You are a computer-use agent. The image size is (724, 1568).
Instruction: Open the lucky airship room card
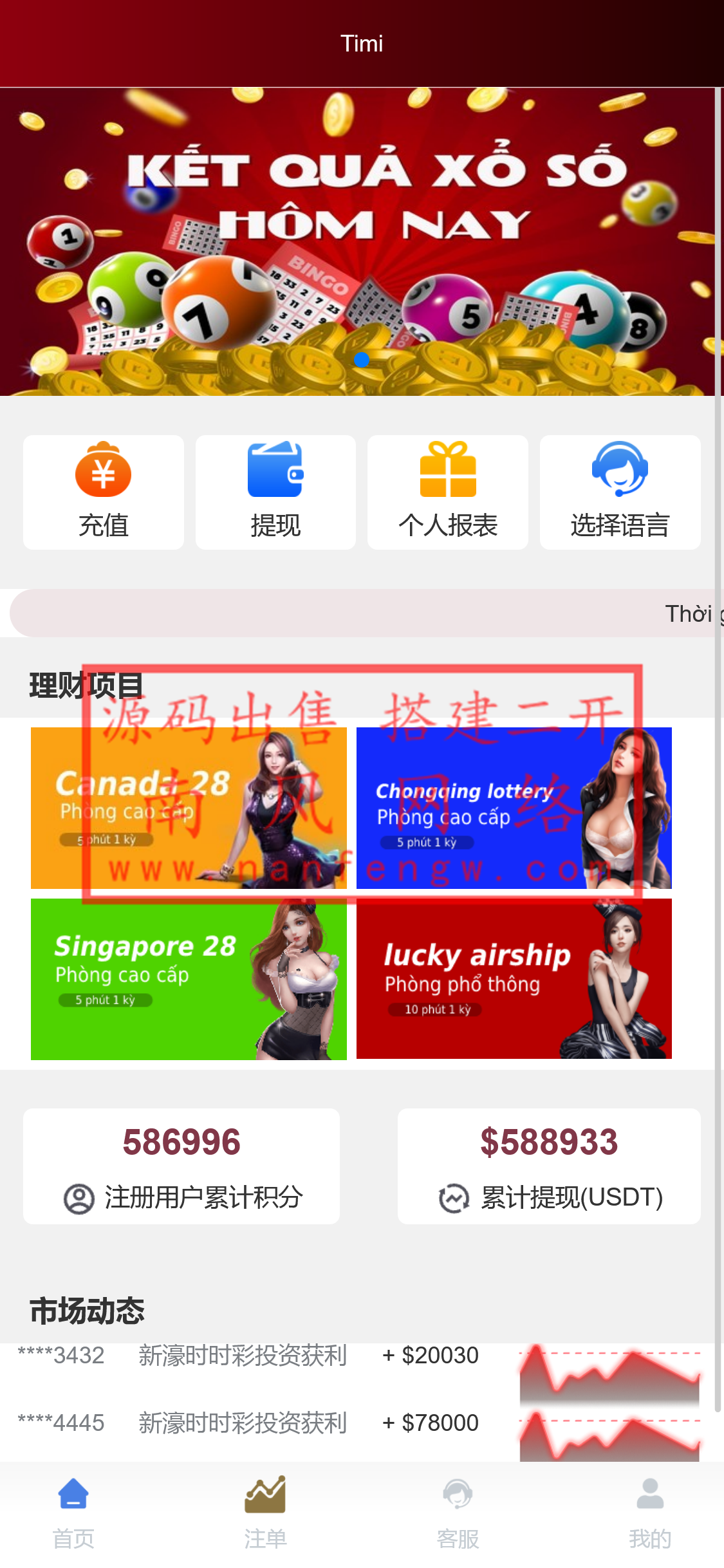click(x=514, y=979)
